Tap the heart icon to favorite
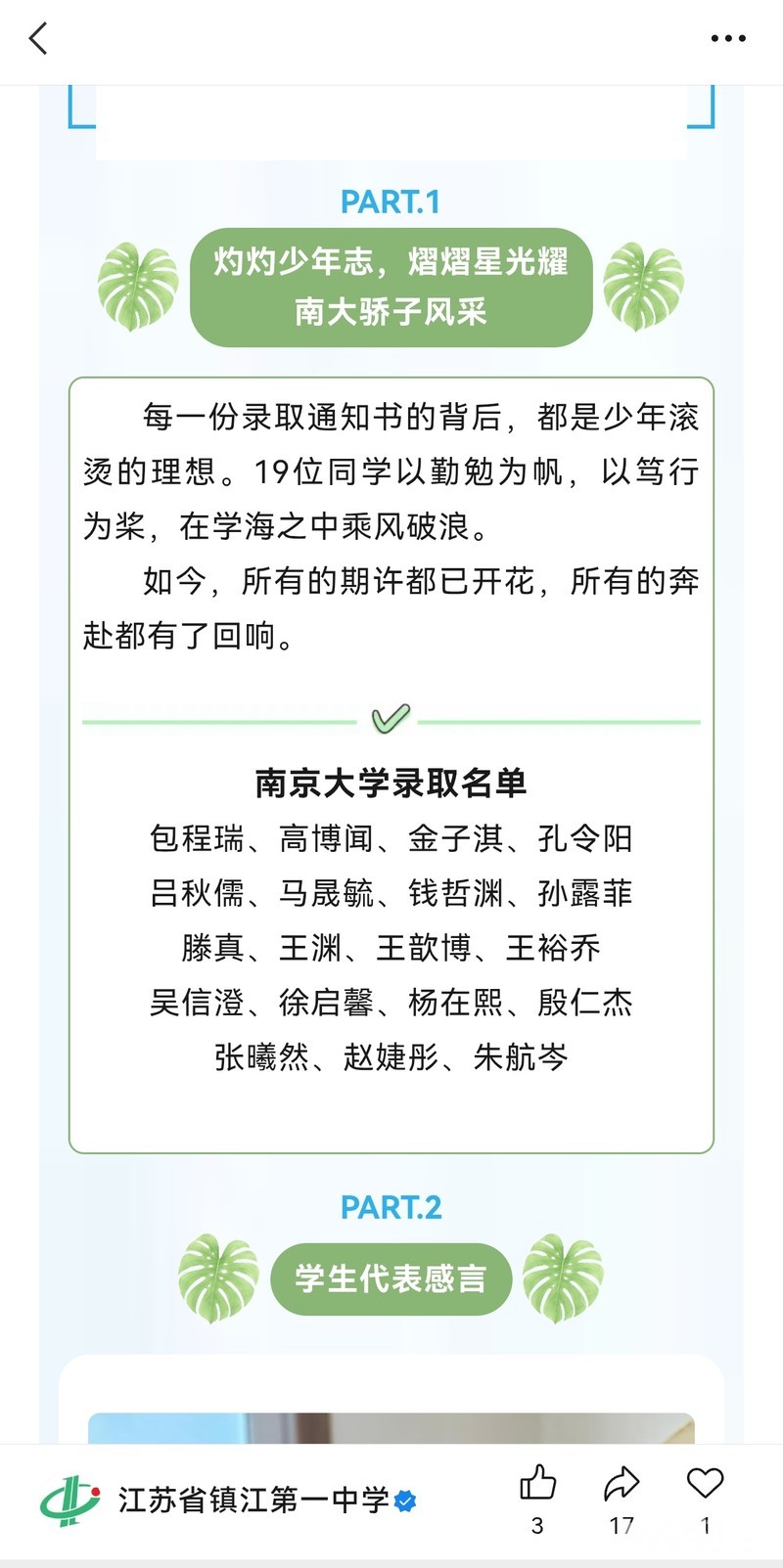 (705, 1484)
